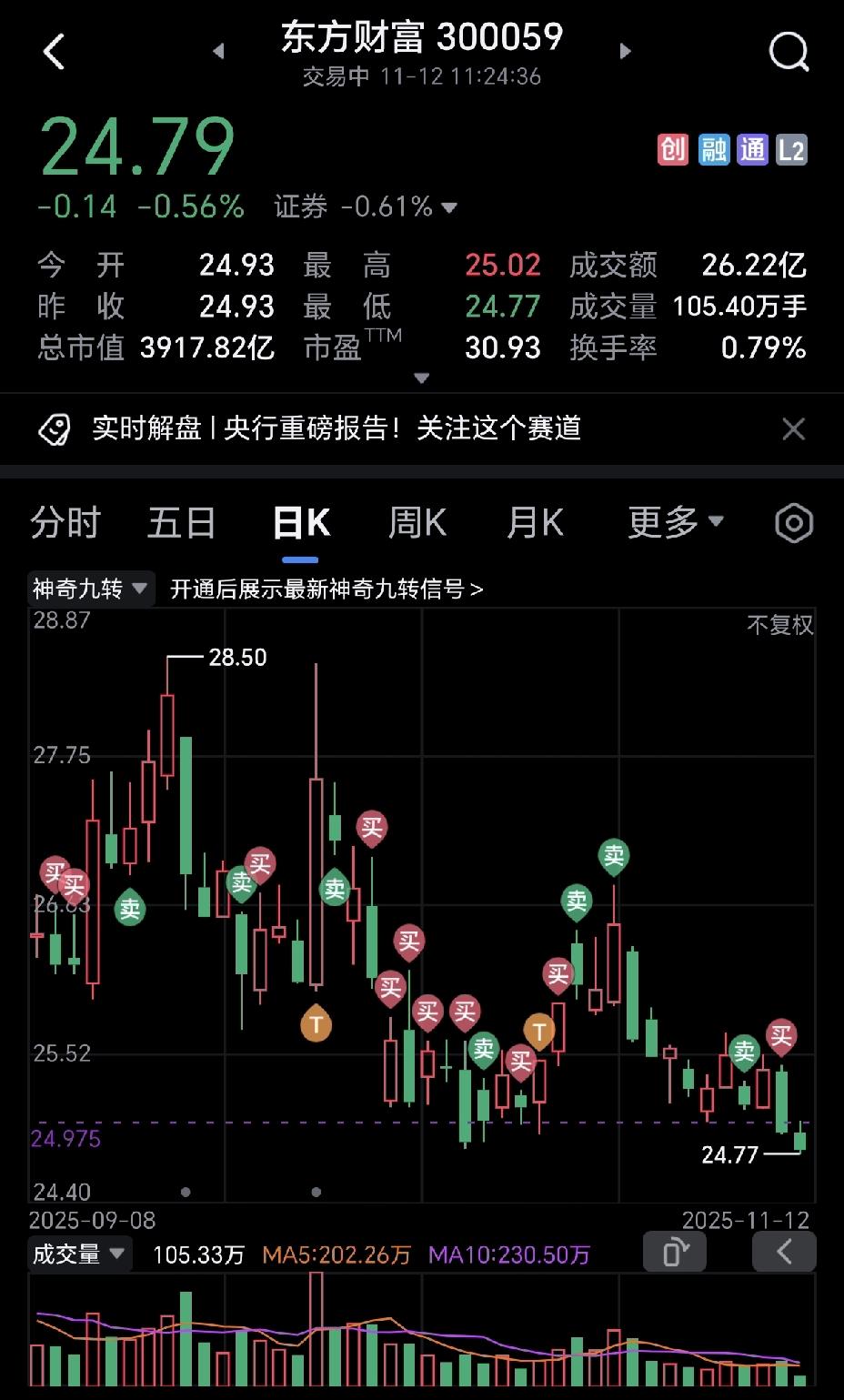Image resolution: width=844 pixels, height=1400 pixels.
Task: Expand the 神奇九转 indicator dropdown
Action: (89, 589)
